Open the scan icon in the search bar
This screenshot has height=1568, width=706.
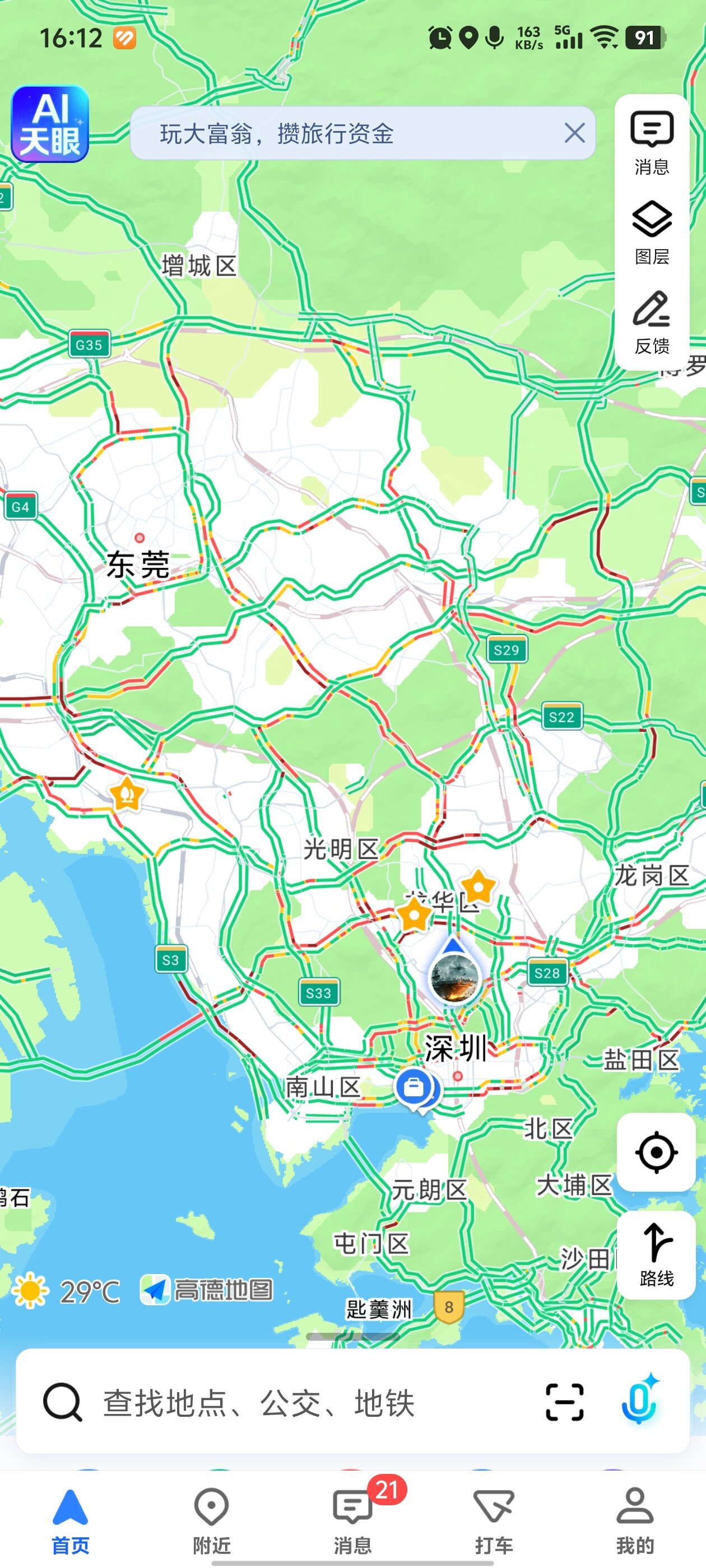tap(564, 1402)
